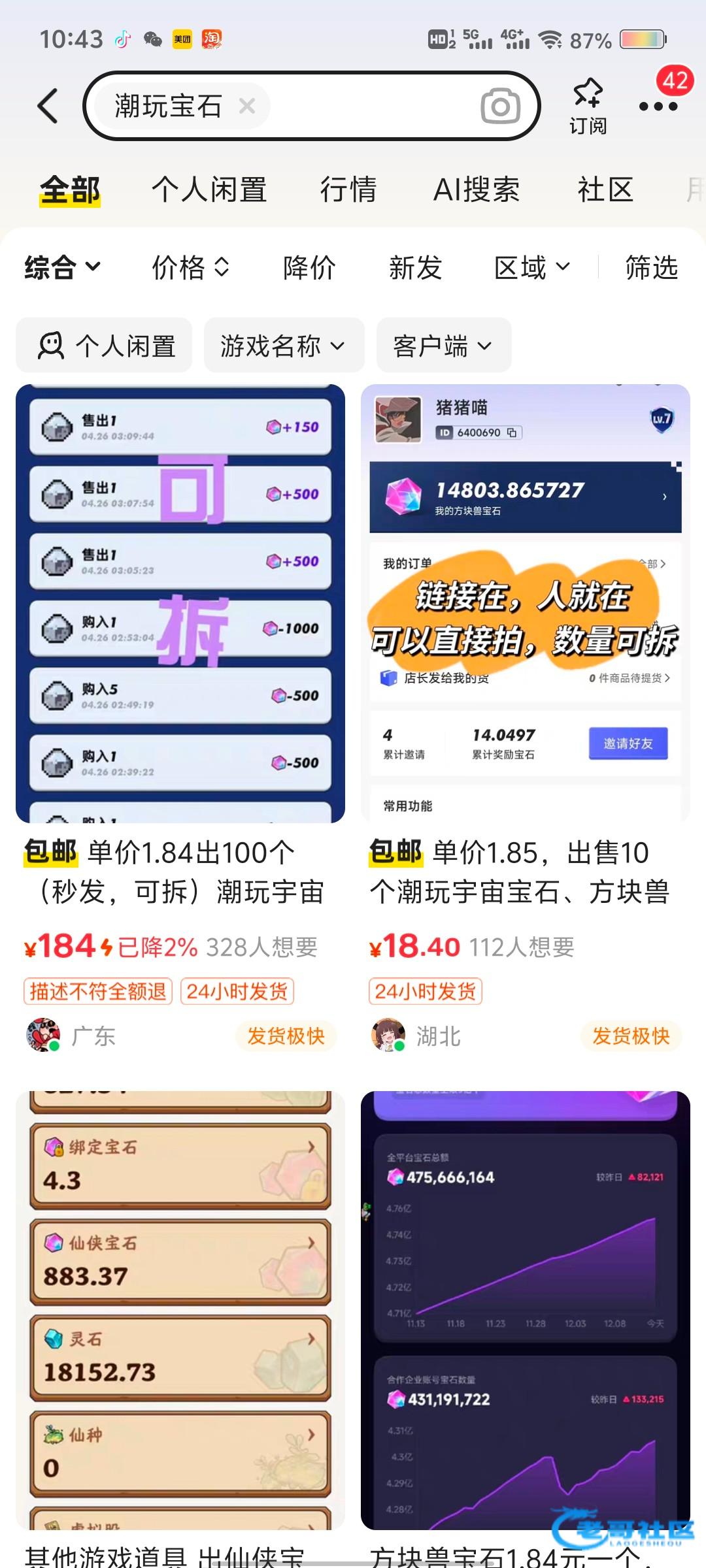This screenshot has width=706, height=1568.
Task: Open the 筛选 filter panel
Action: pos(651,267)
